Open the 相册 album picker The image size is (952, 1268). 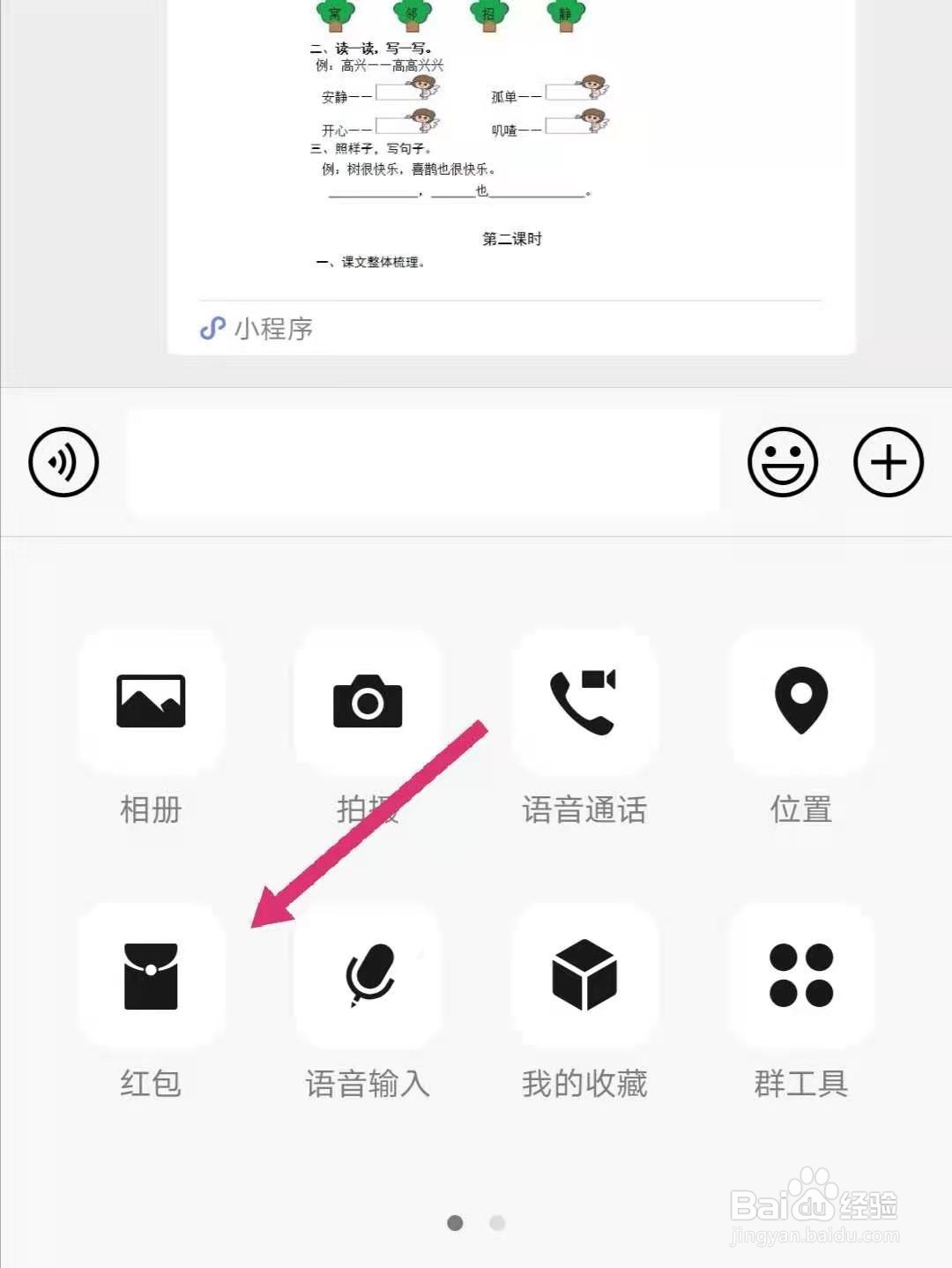coord(151,701)
